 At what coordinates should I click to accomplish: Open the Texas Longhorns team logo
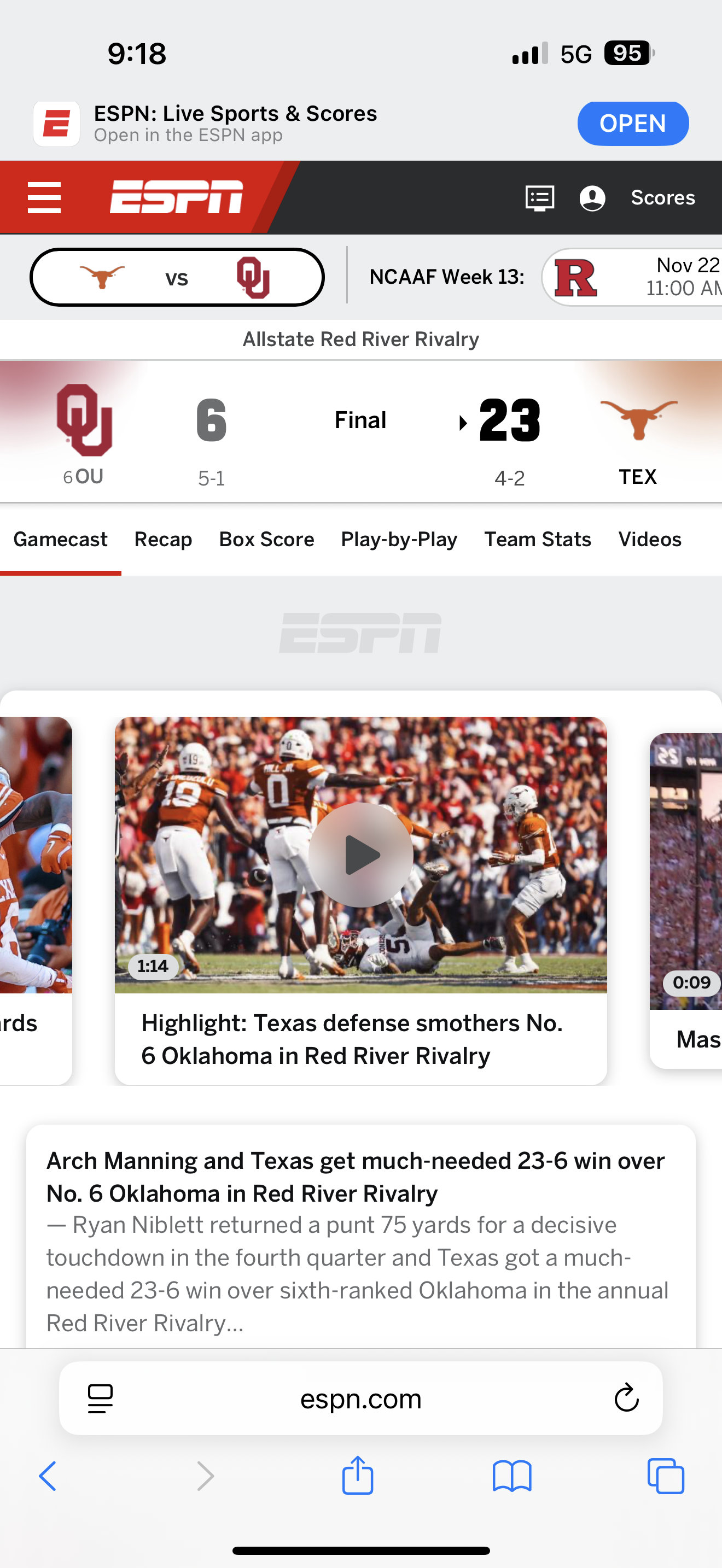point(637,420)
